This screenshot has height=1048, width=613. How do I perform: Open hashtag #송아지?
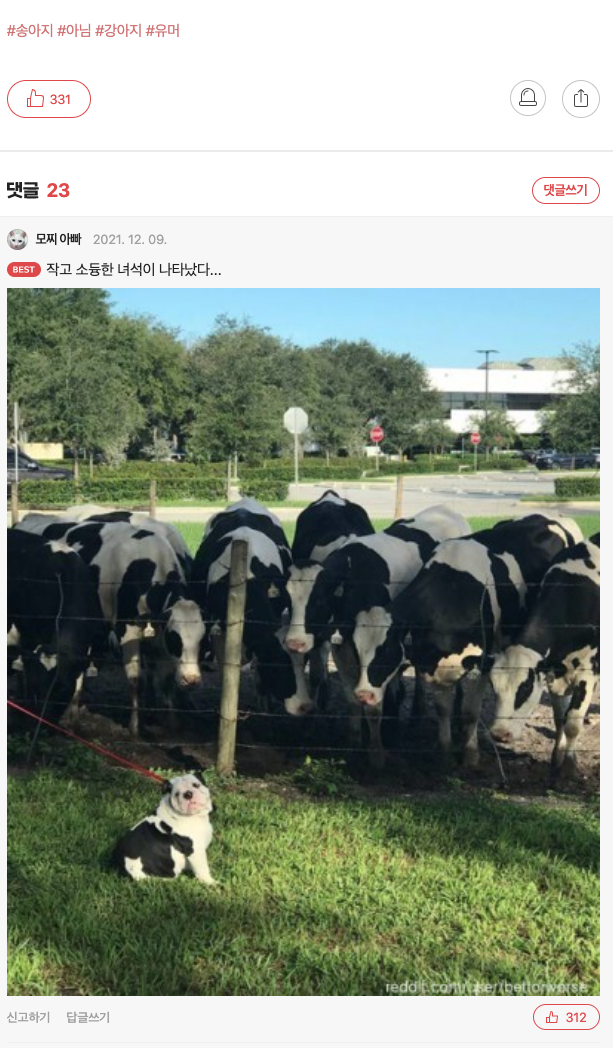30,31
